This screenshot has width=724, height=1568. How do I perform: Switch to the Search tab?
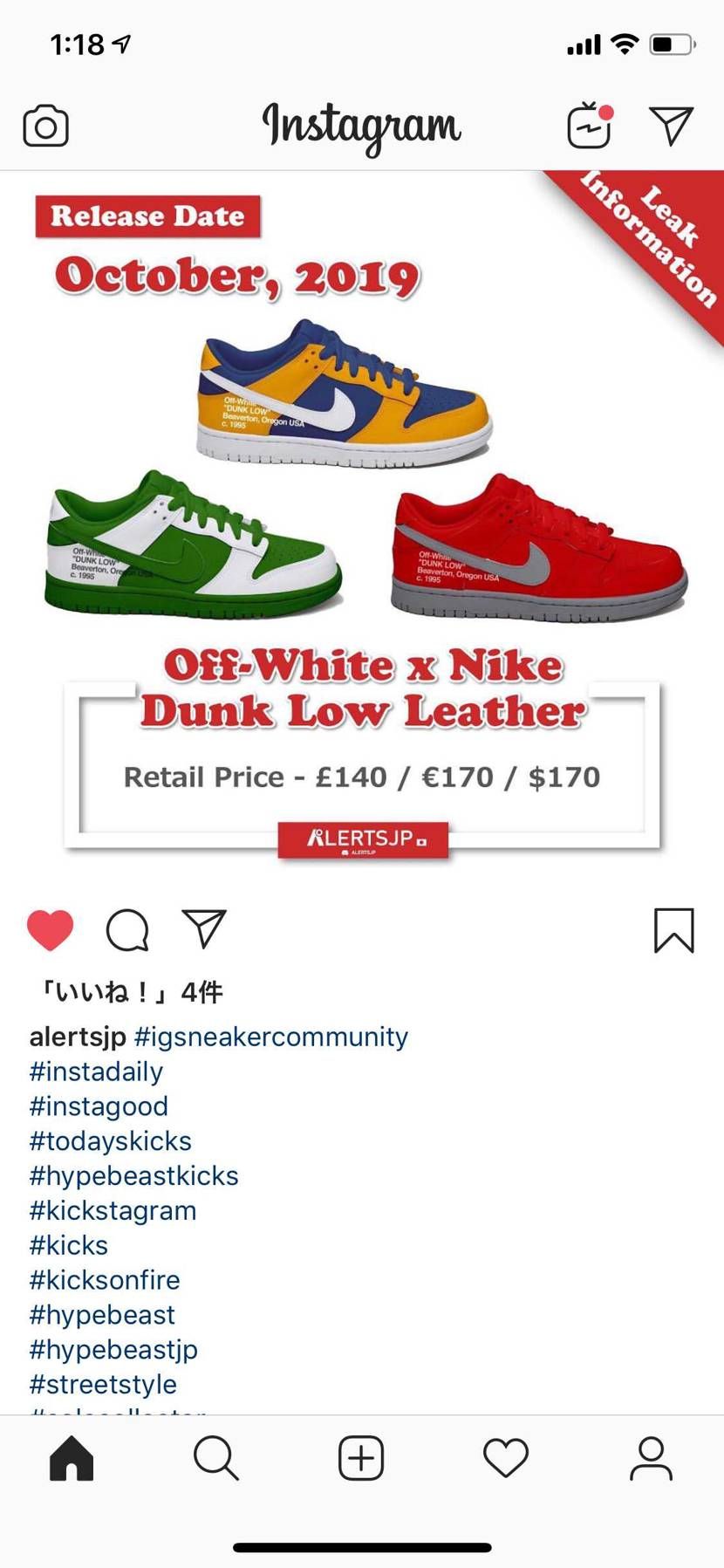[x=215, y=1459]
